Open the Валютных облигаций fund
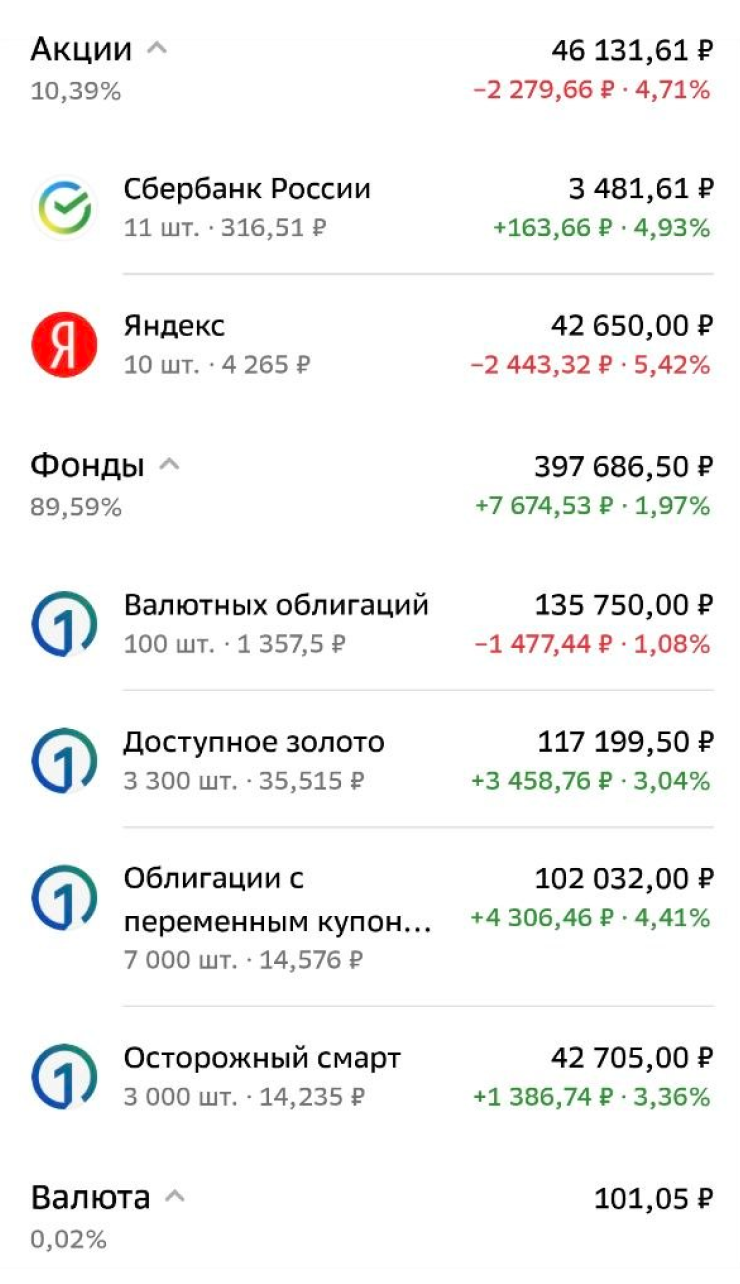The height and width of the screenshot is (1284, 740). tap(370, 622)
